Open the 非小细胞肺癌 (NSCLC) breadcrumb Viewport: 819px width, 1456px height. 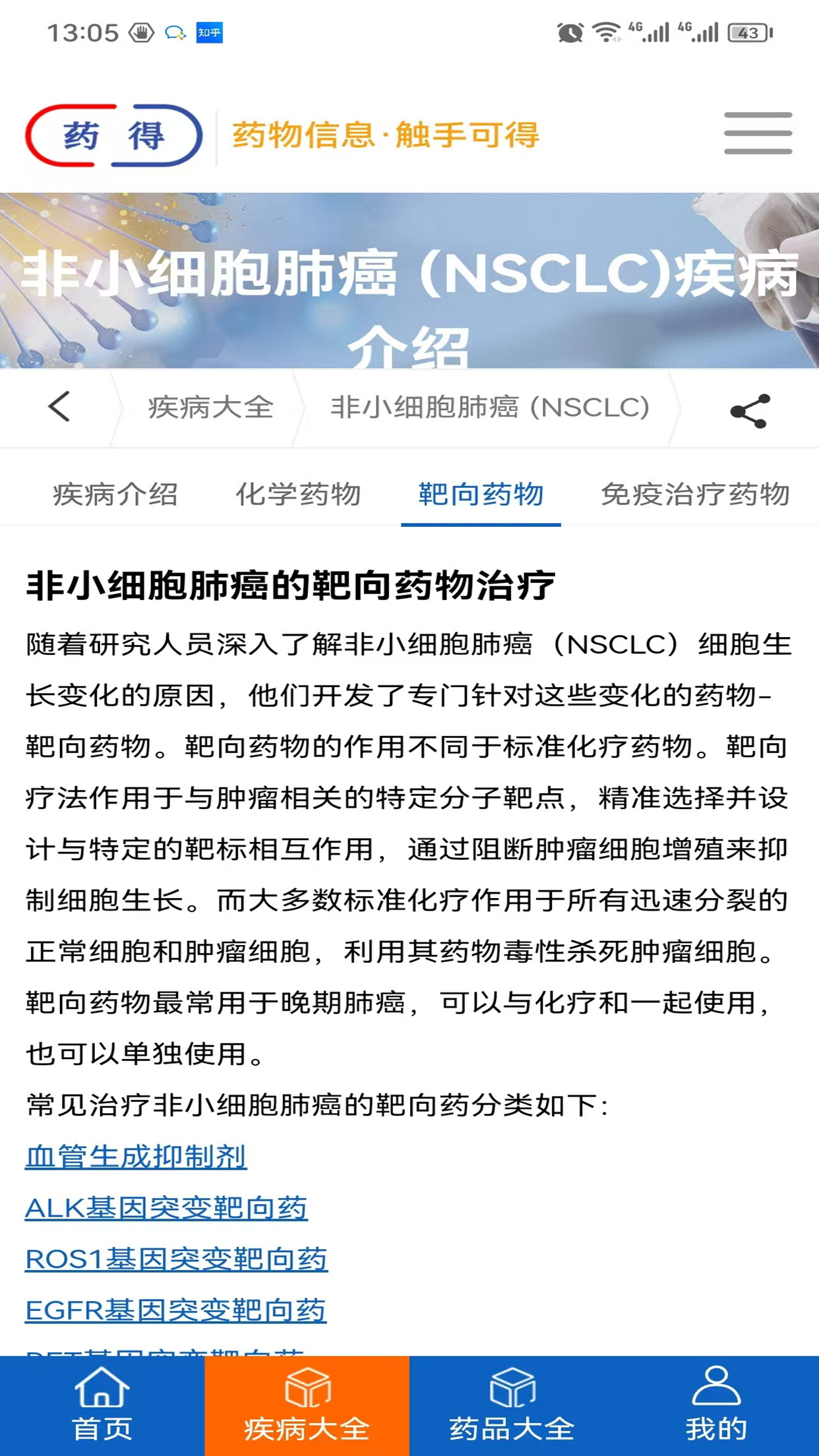point(490,408)
